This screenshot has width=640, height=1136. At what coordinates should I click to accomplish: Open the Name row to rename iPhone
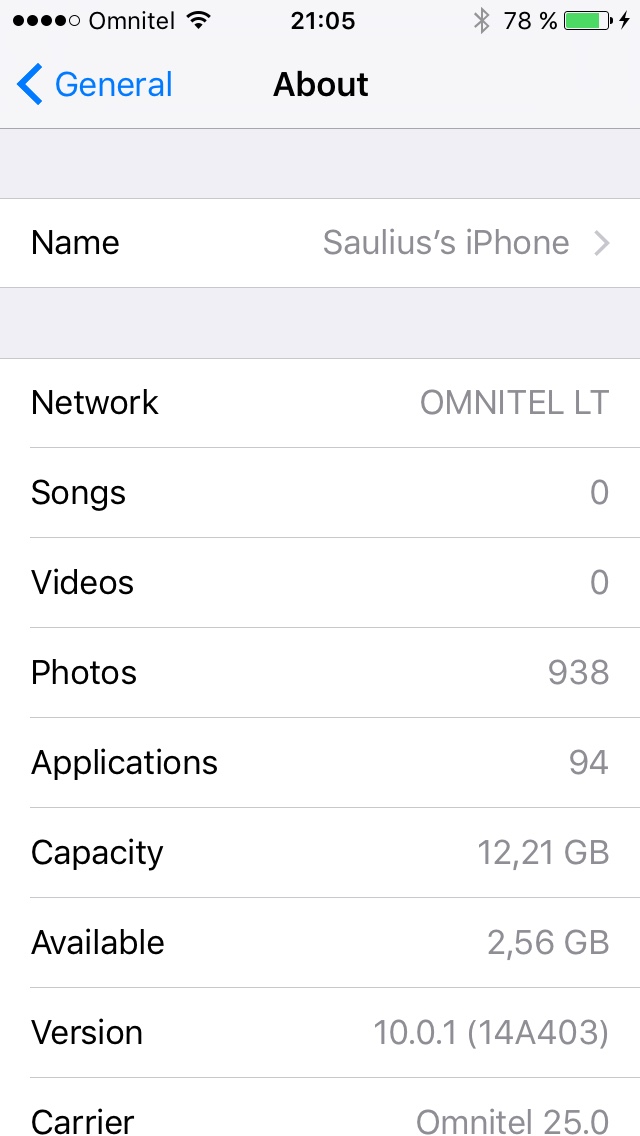point(320,243)
